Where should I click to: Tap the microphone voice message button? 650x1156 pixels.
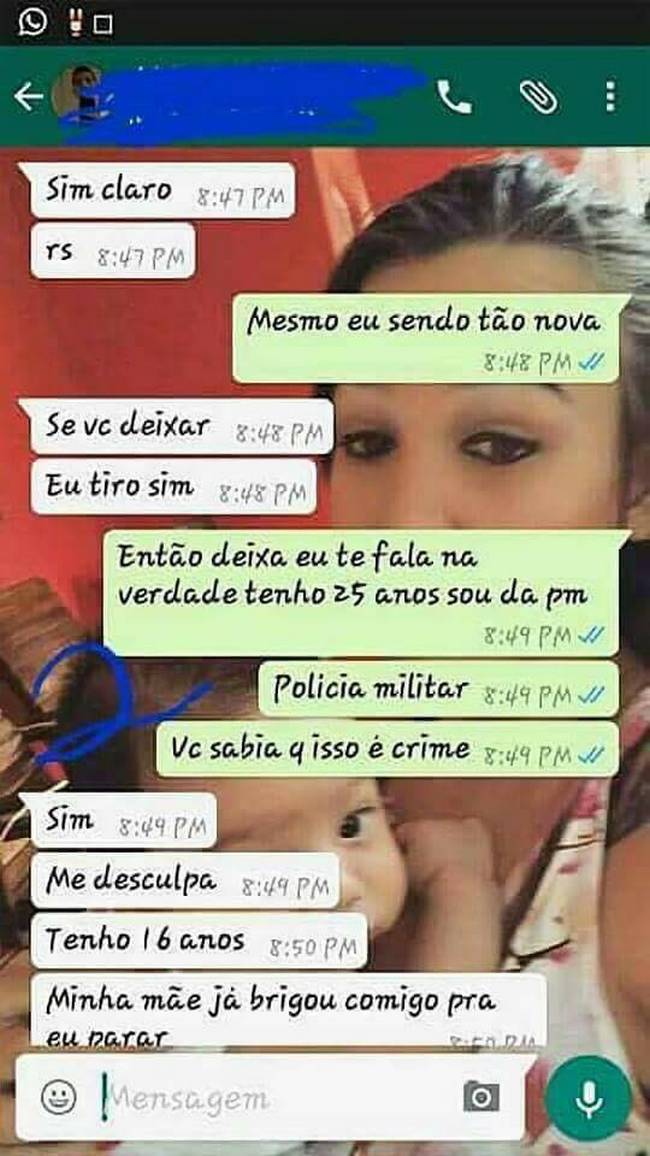click(x=589, y=1097)
